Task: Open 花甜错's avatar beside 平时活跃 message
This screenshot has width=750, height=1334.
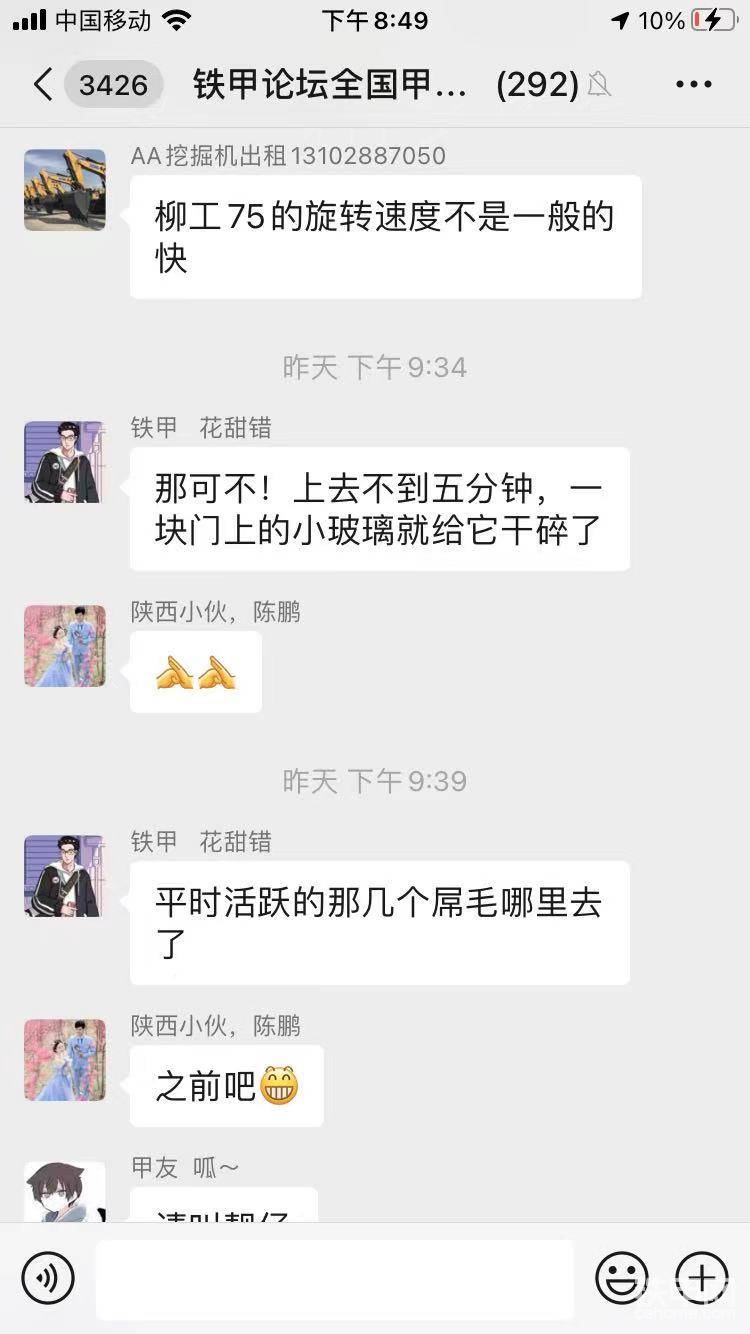Action: click(x=65, y=876)
